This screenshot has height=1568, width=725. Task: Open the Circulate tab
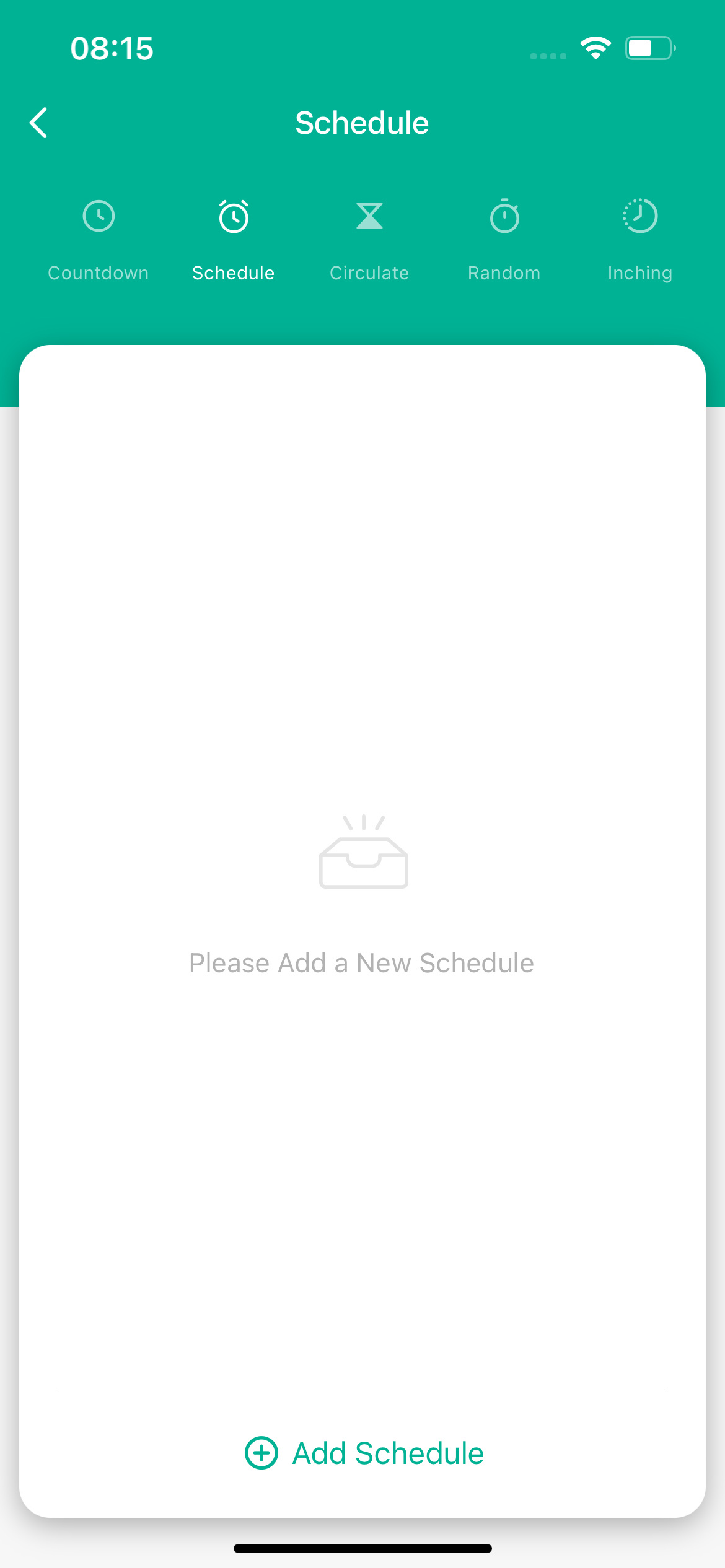pos(369,238)
